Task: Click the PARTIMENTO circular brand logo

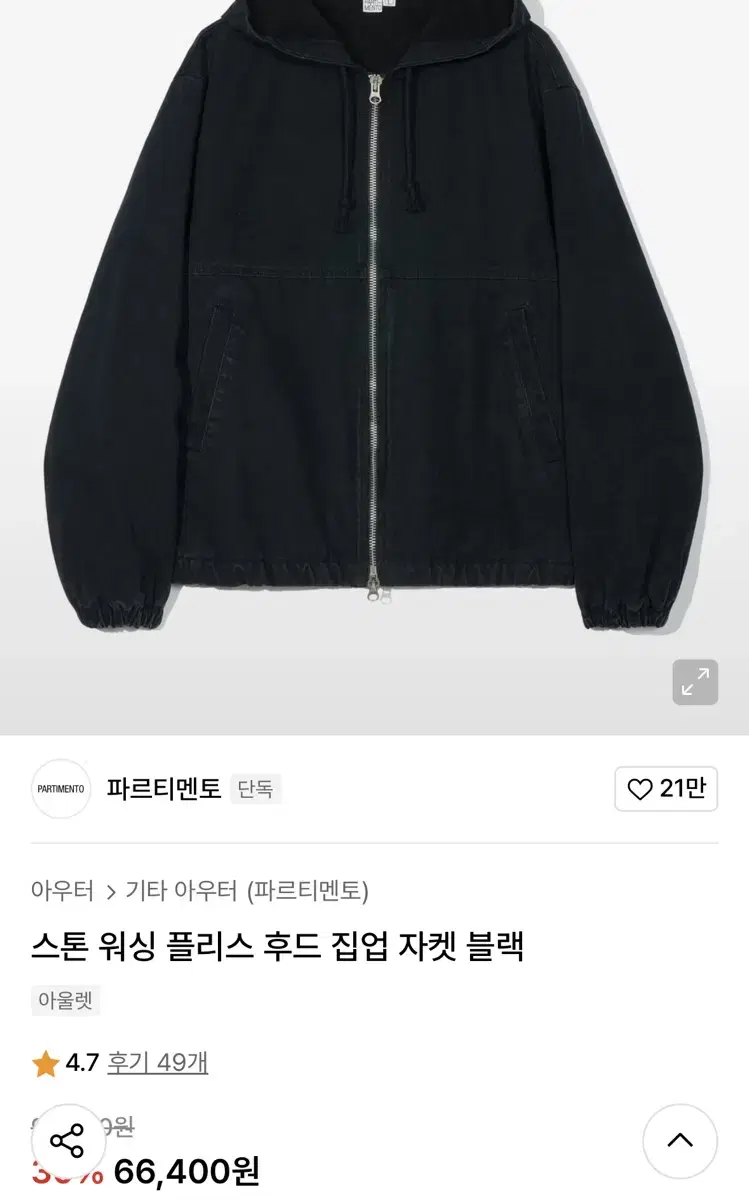Action: click(61, 789)
